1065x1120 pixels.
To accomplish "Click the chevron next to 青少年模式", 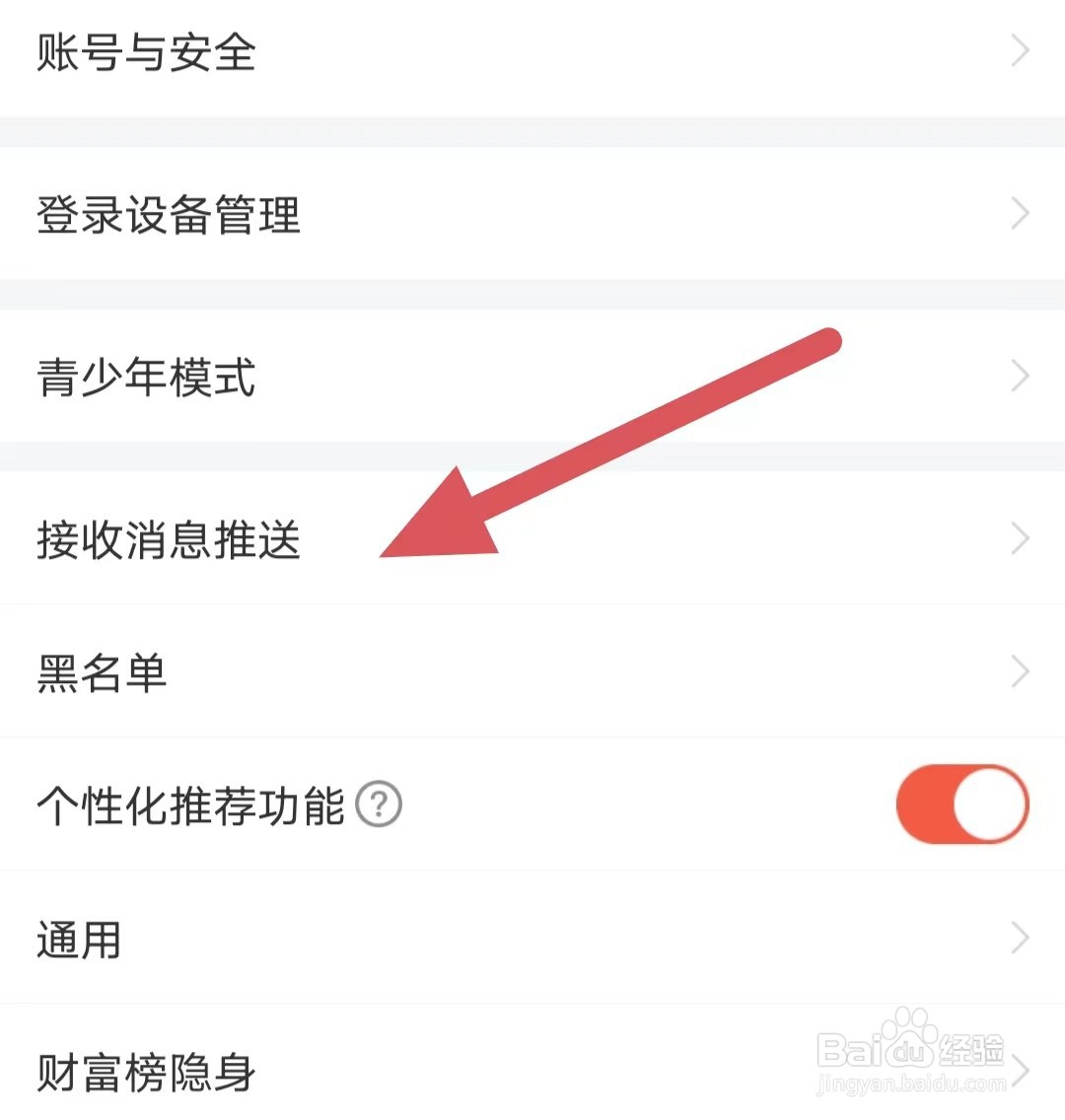I will 1021,376.
